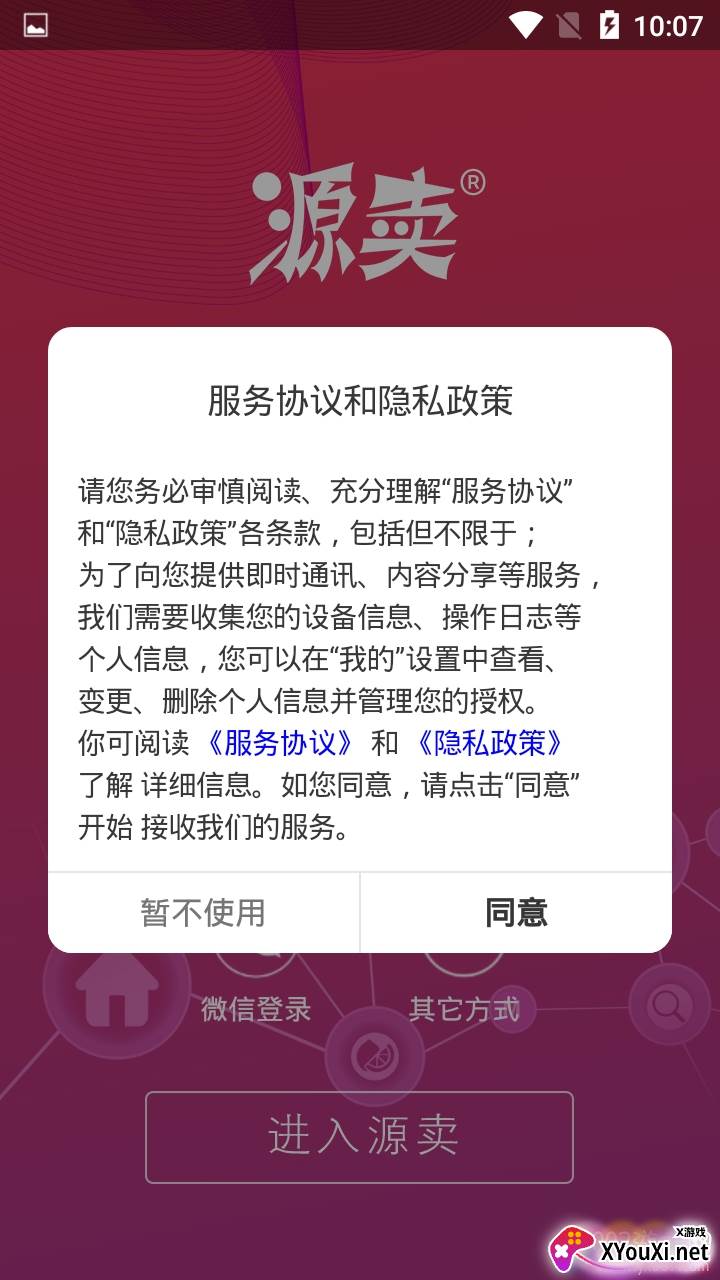Tap 同意 to accept the agreement

click(516, 912)
